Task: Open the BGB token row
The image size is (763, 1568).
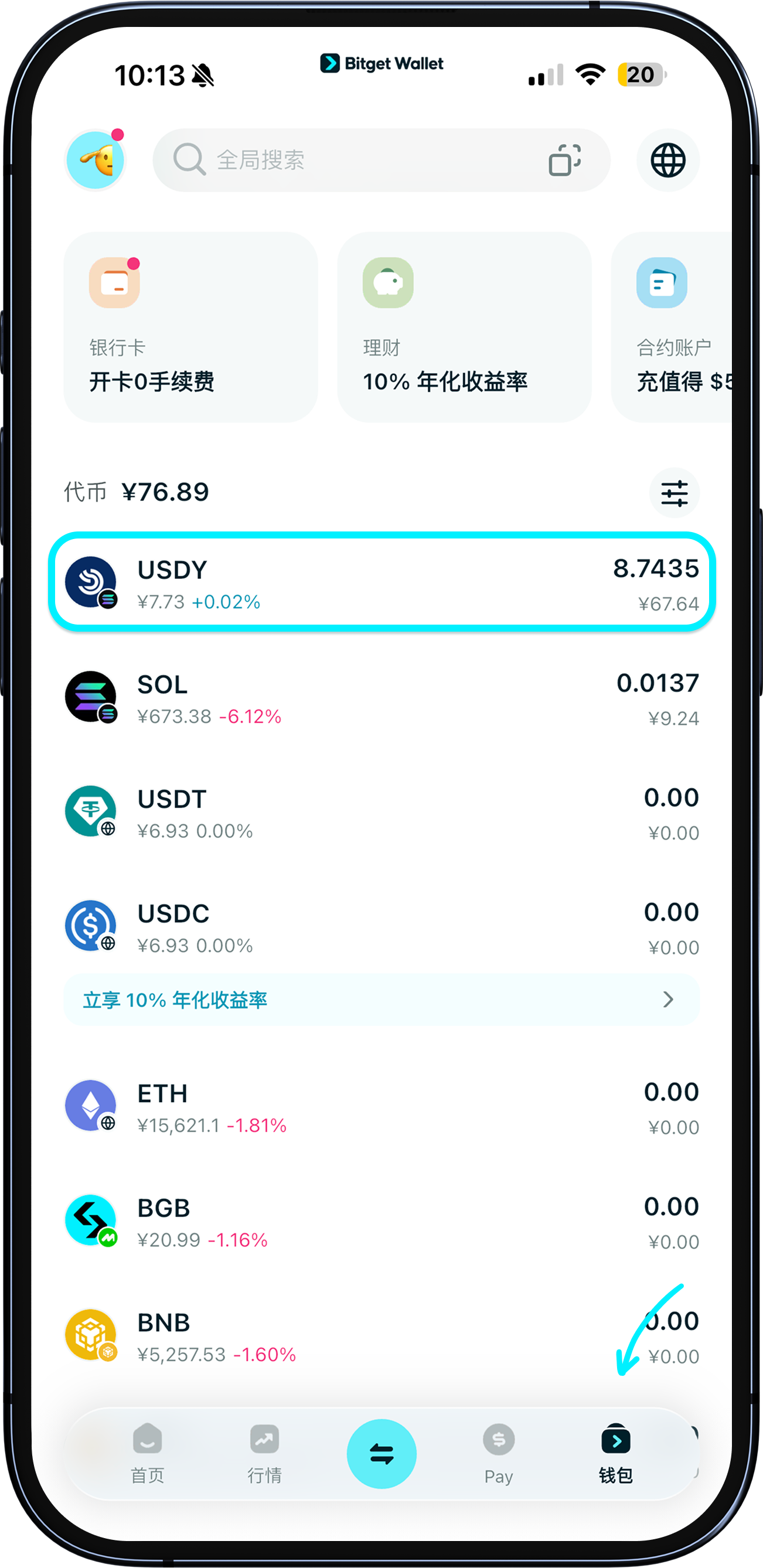Action: [382, 1221]
